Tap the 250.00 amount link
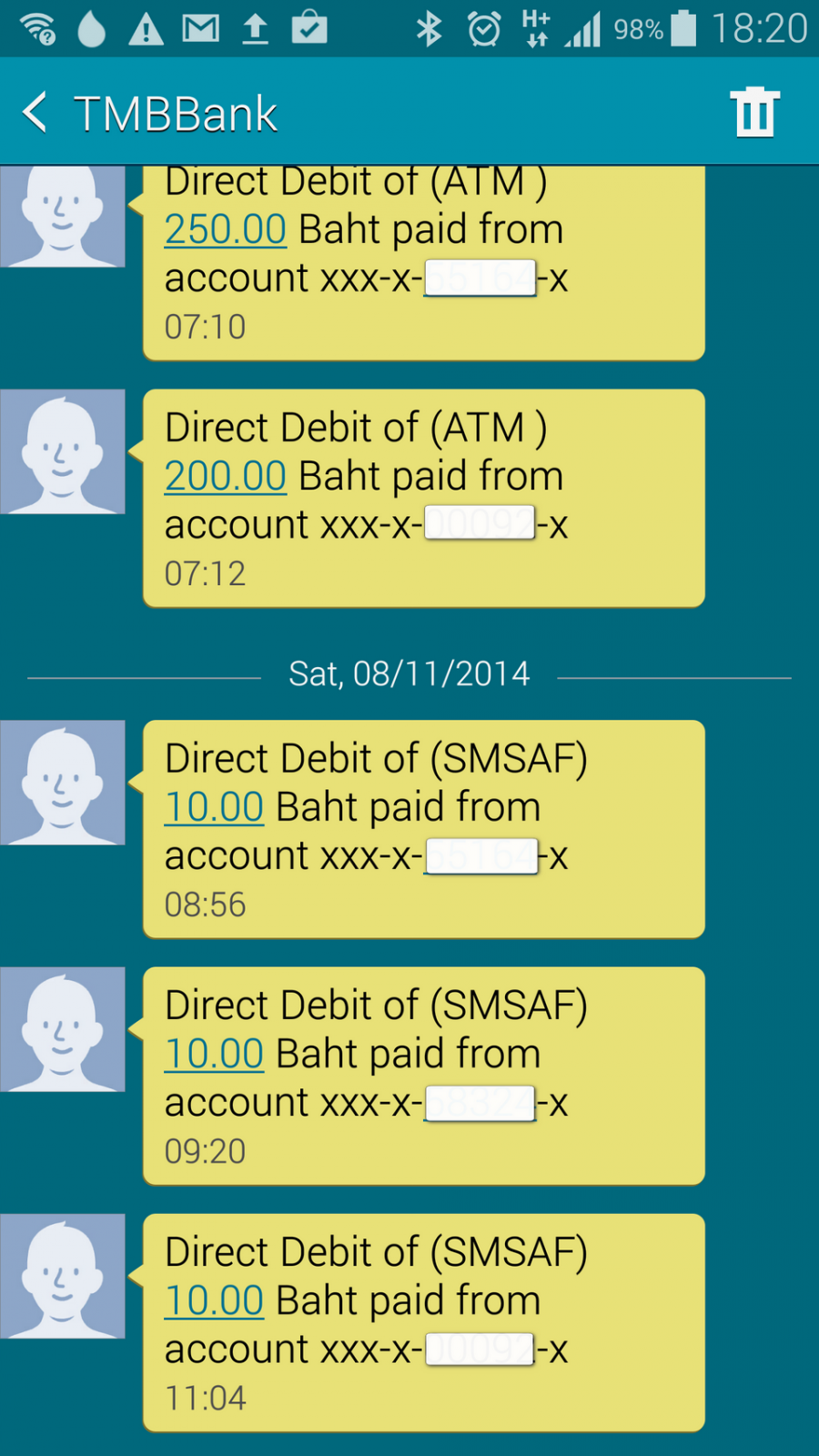Image resolution: width=819 pixels, height=1456 pixels. 226,229
